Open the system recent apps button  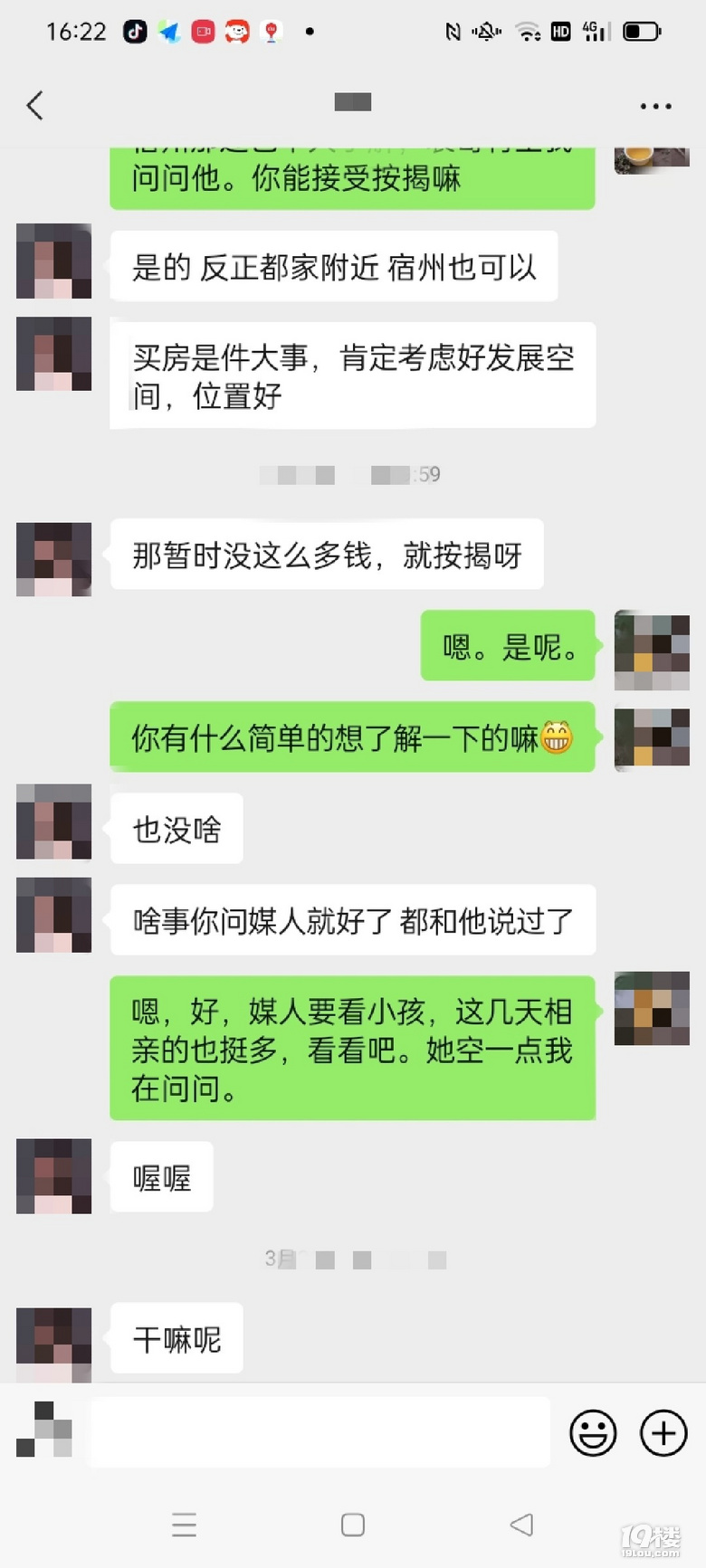[184, 1525]
